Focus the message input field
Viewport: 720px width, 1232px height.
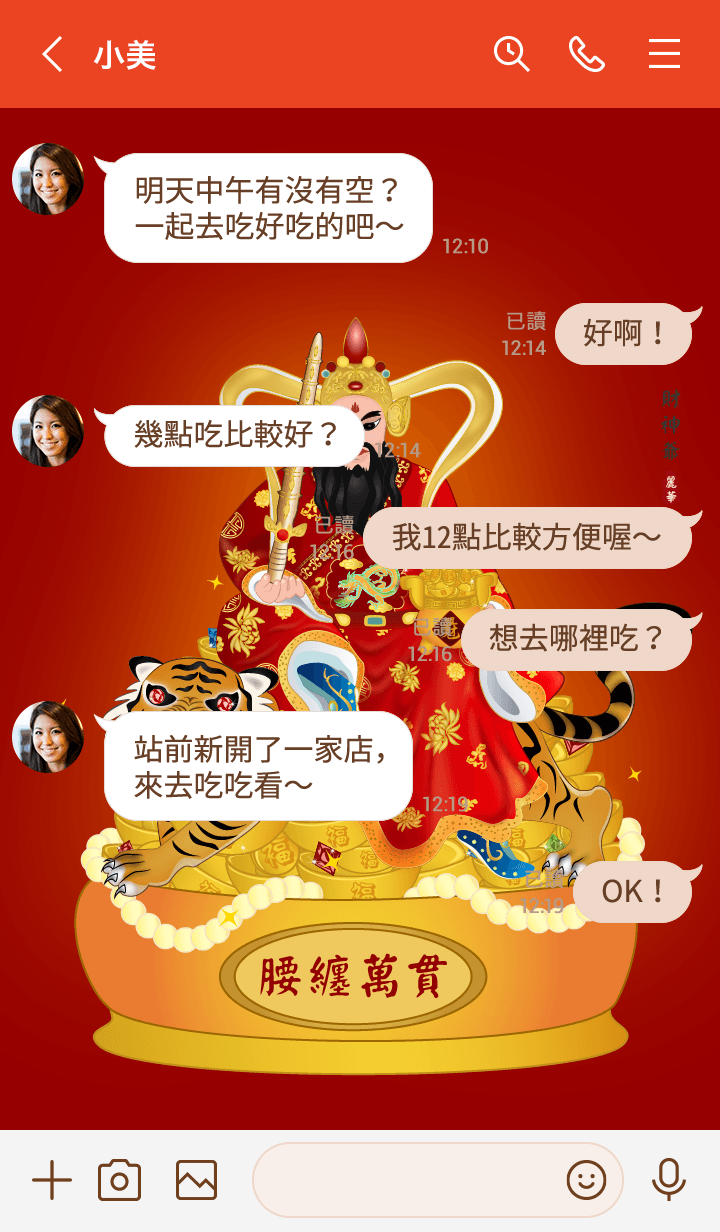[x=405, y=1181]
